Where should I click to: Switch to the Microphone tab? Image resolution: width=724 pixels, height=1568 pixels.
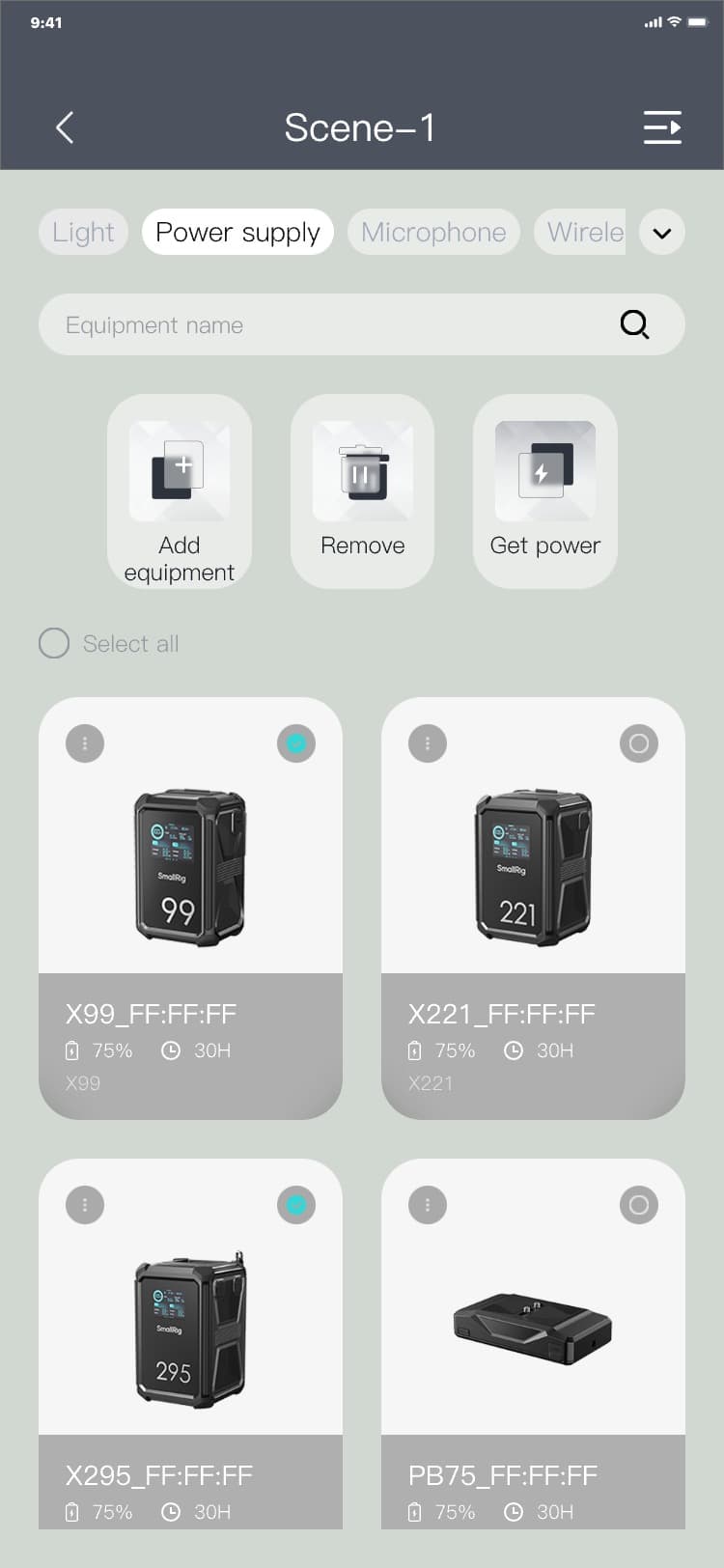433,233
